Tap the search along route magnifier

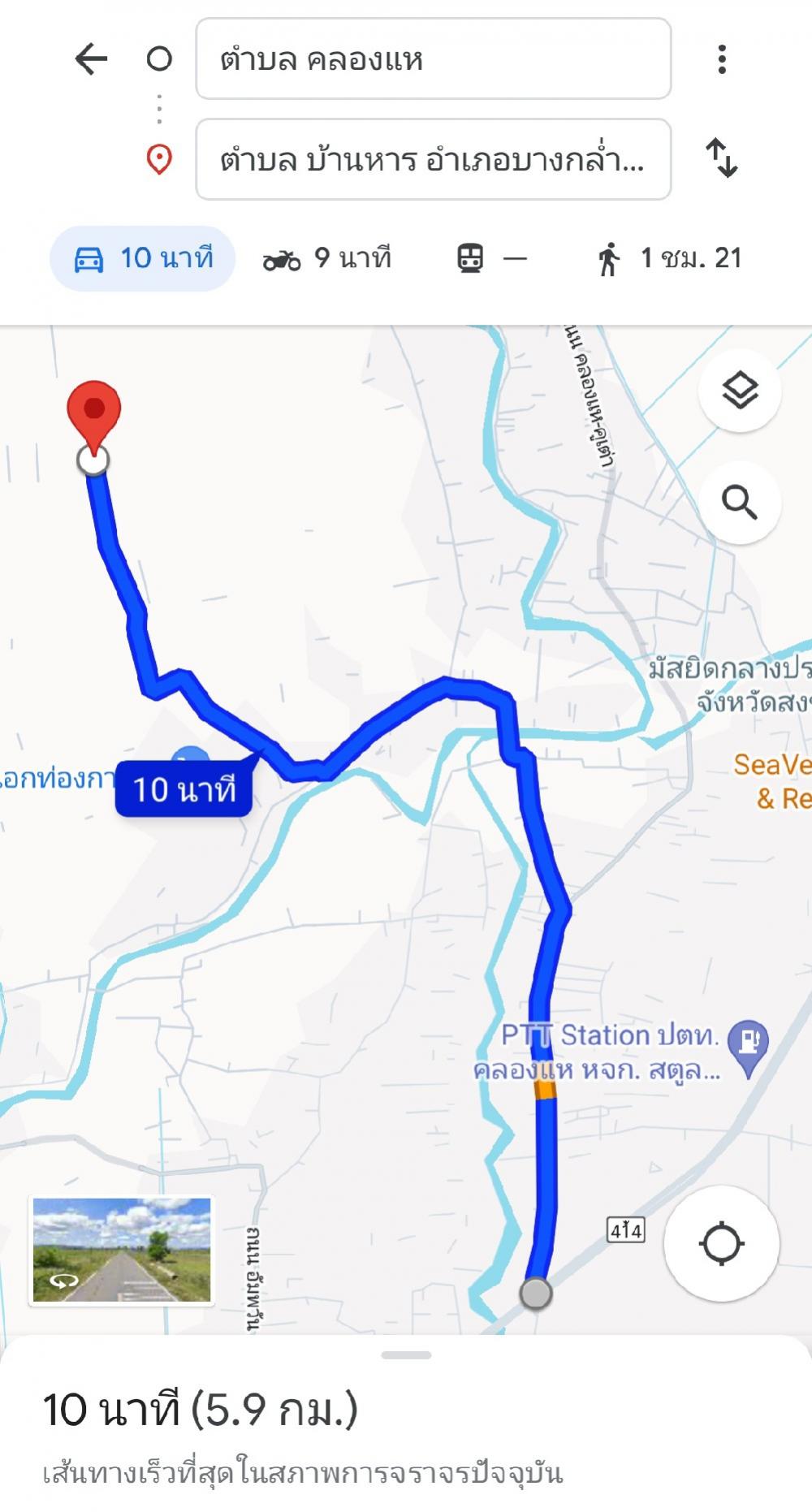click(x=740, y=503)
